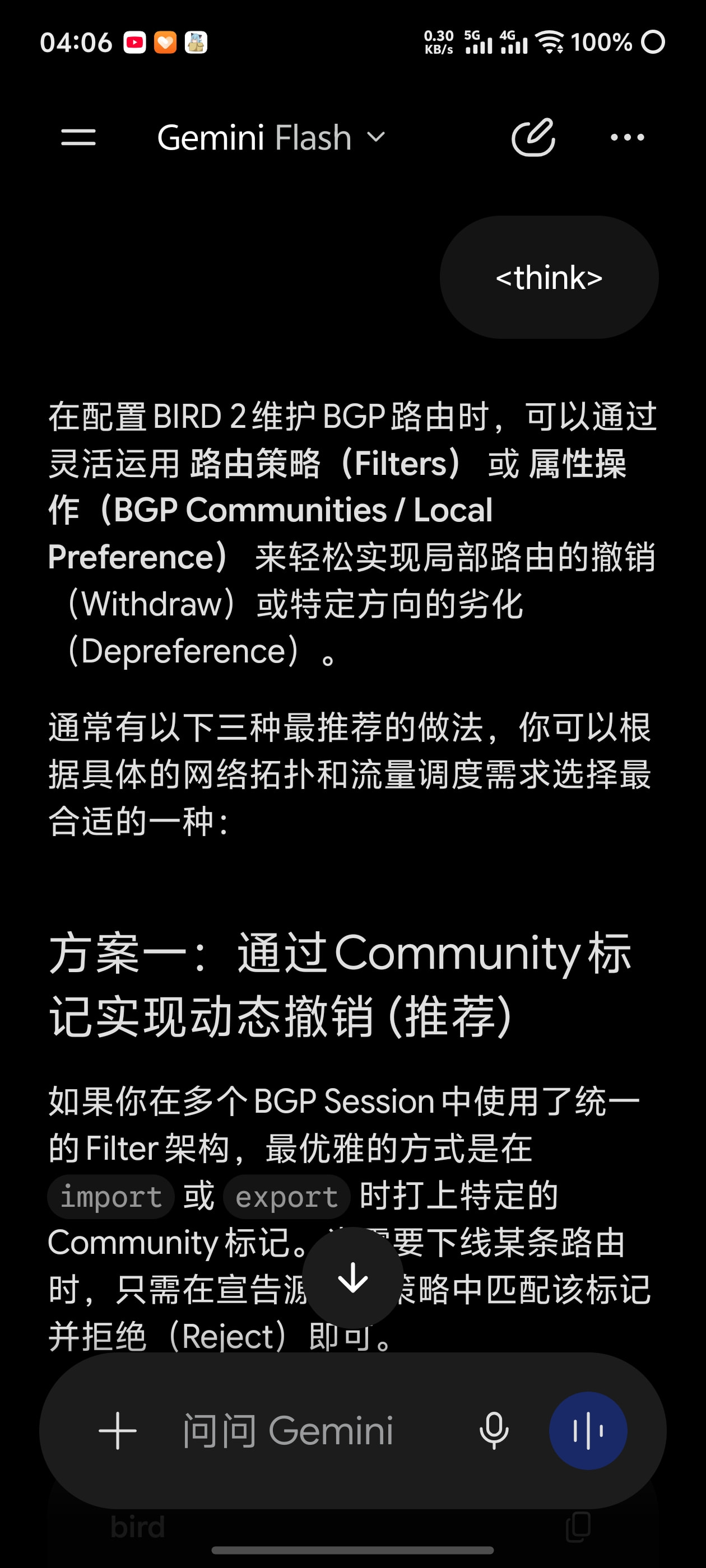Tap the plus attachment button
706x1568 pixels.
pyautogui.click(x=118, y=1430)
